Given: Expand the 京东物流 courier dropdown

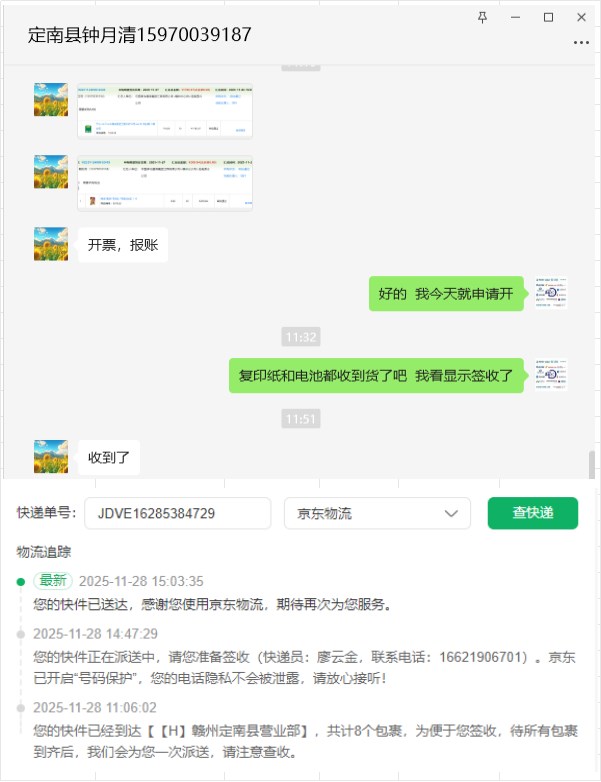Looking at the screenshot, I should 377,513.
